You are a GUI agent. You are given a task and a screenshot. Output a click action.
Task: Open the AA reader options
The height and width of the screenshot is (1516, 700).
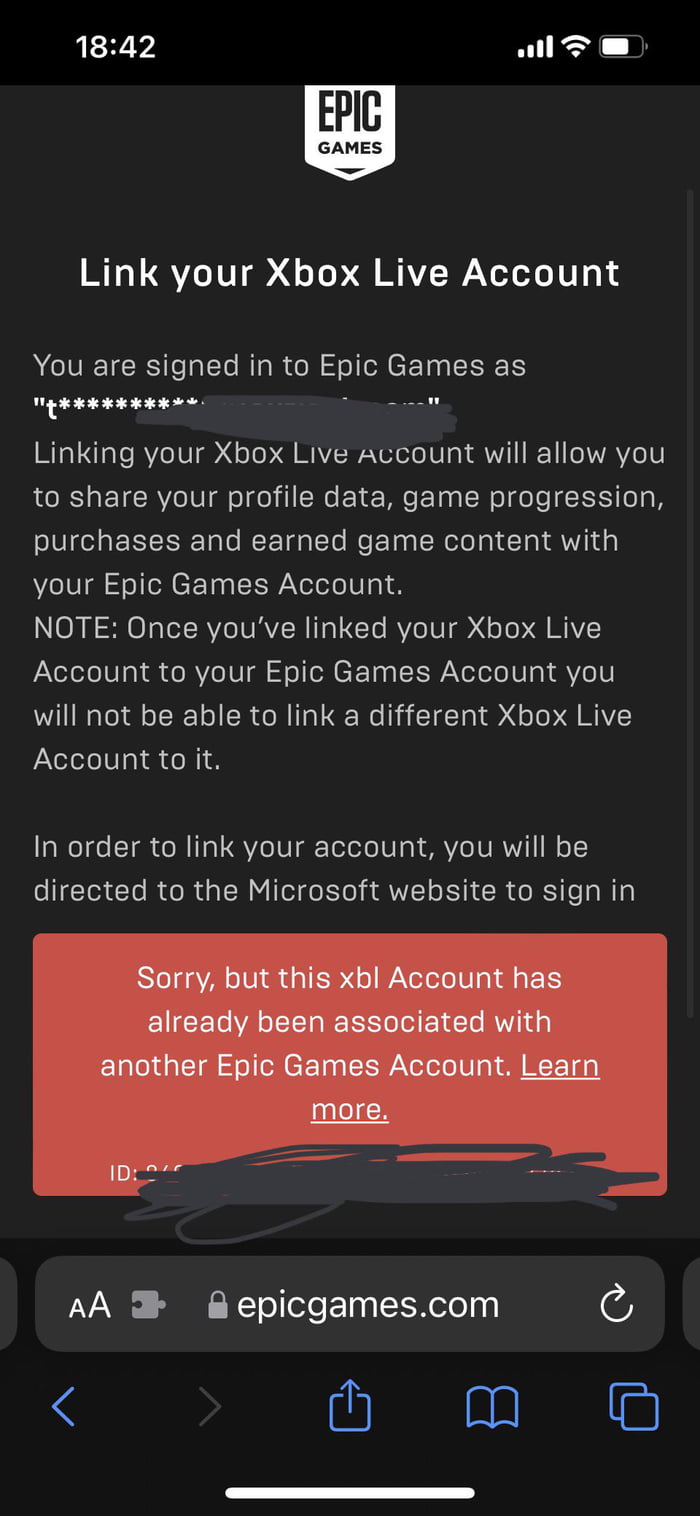click(x=90, y=1305)
